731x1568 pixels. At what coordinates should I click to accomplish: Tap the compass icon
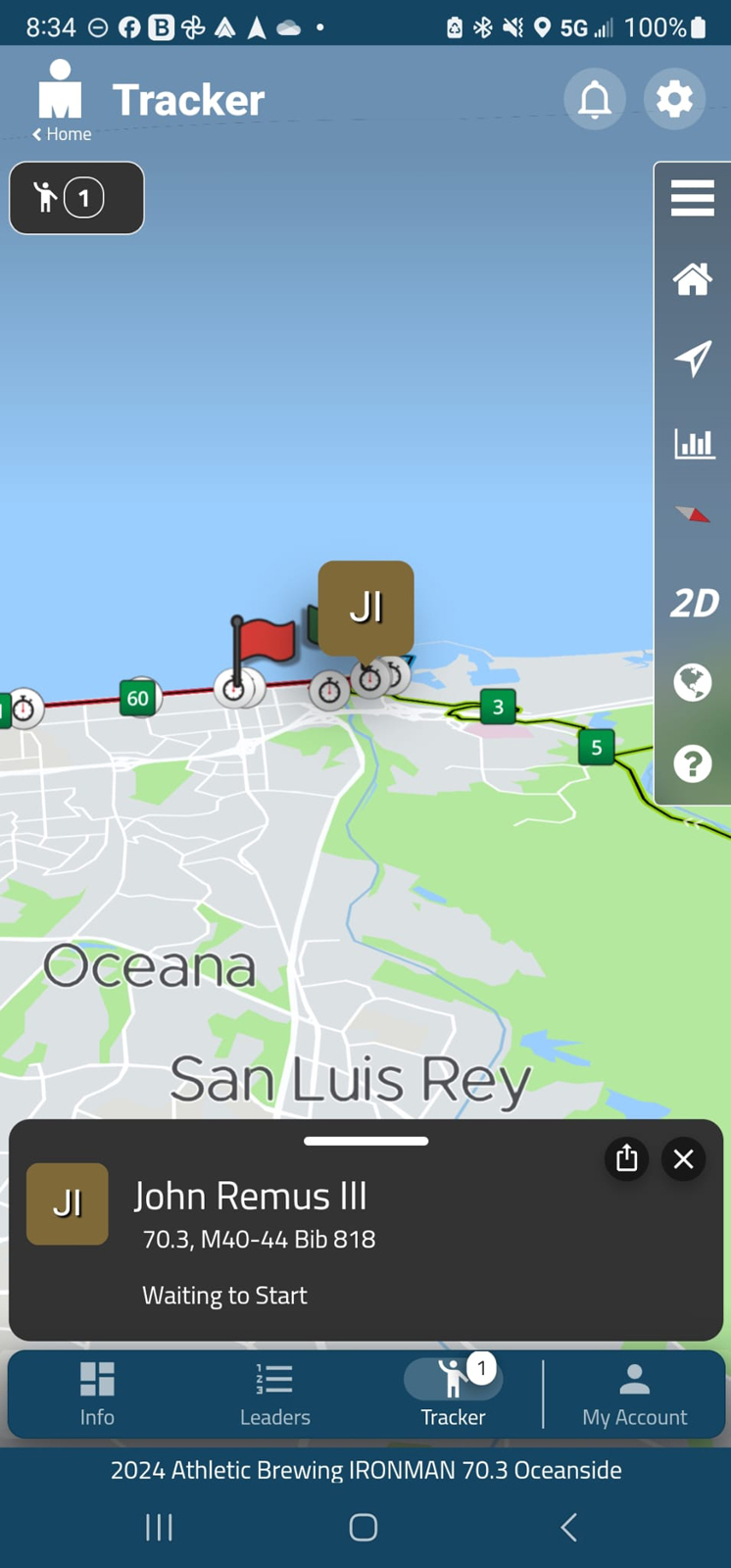tap(693, 514)
